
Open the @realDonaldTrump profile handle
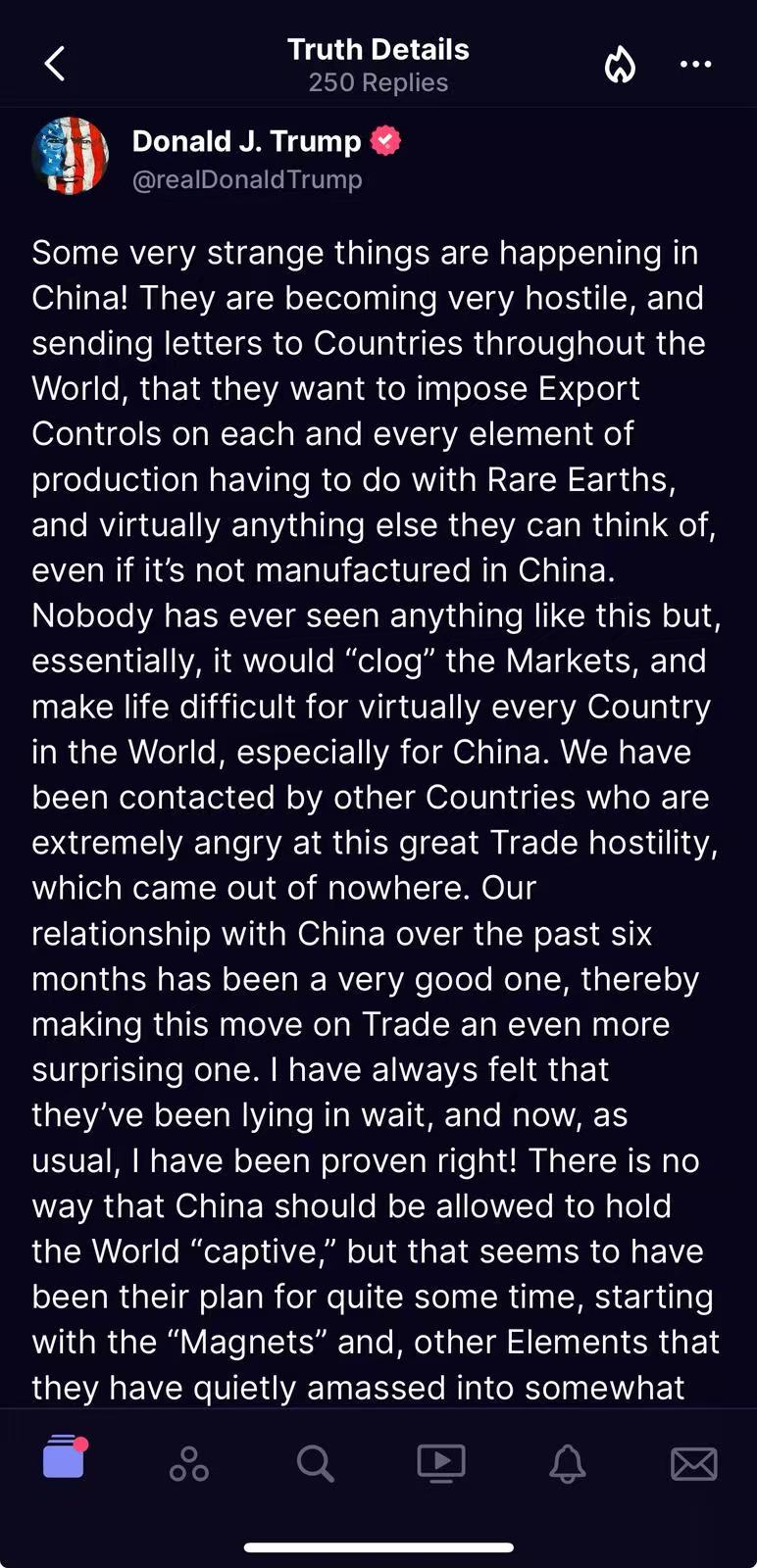[x=247, y=180]
